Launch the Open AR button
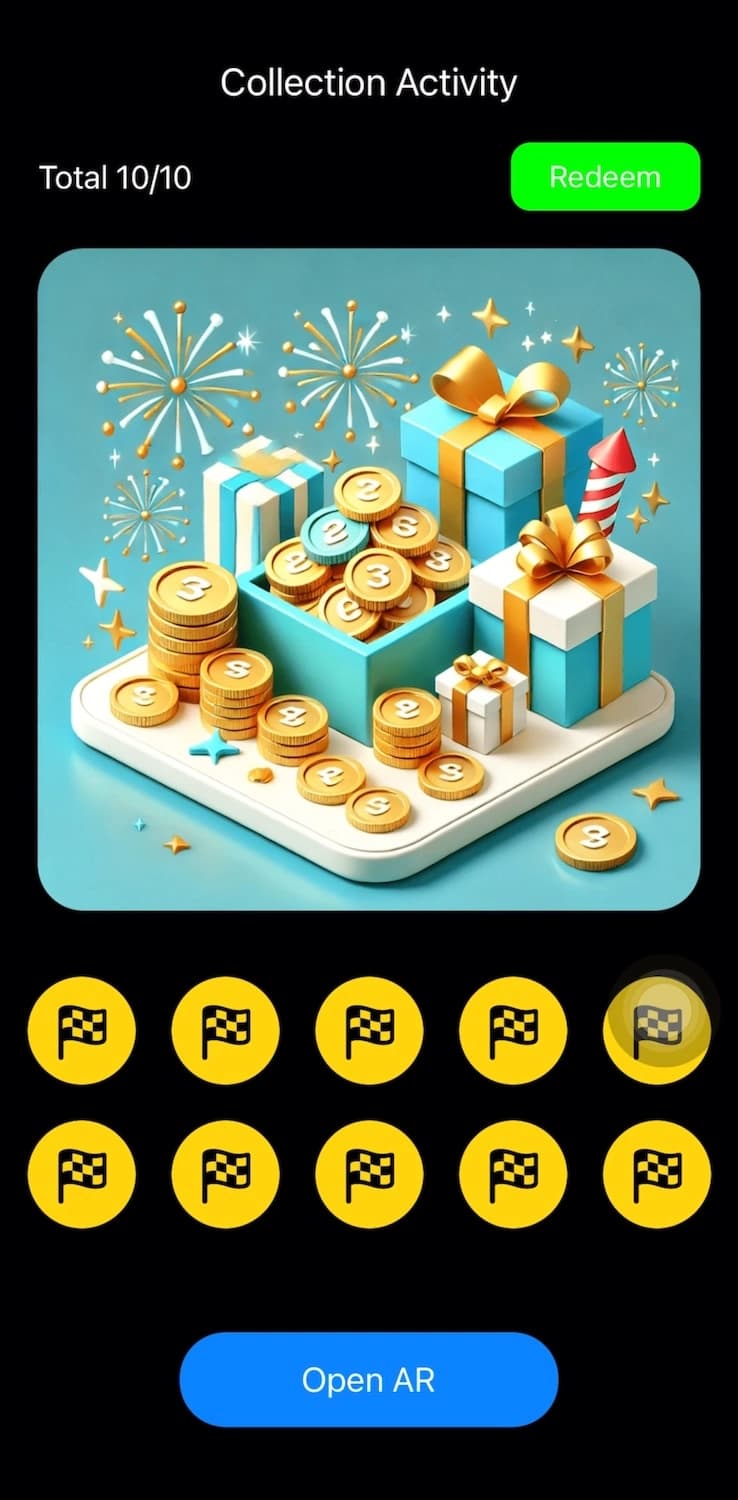 (x=368, y=1380)
